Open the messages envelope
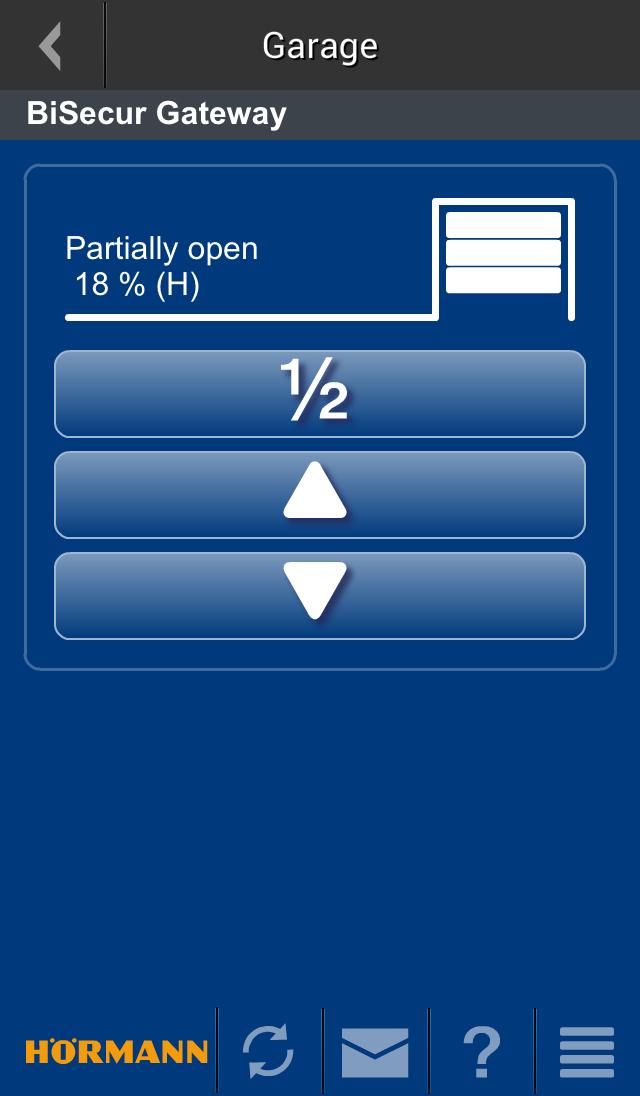The image size is (640, 1096). [x=375, y=1052]
